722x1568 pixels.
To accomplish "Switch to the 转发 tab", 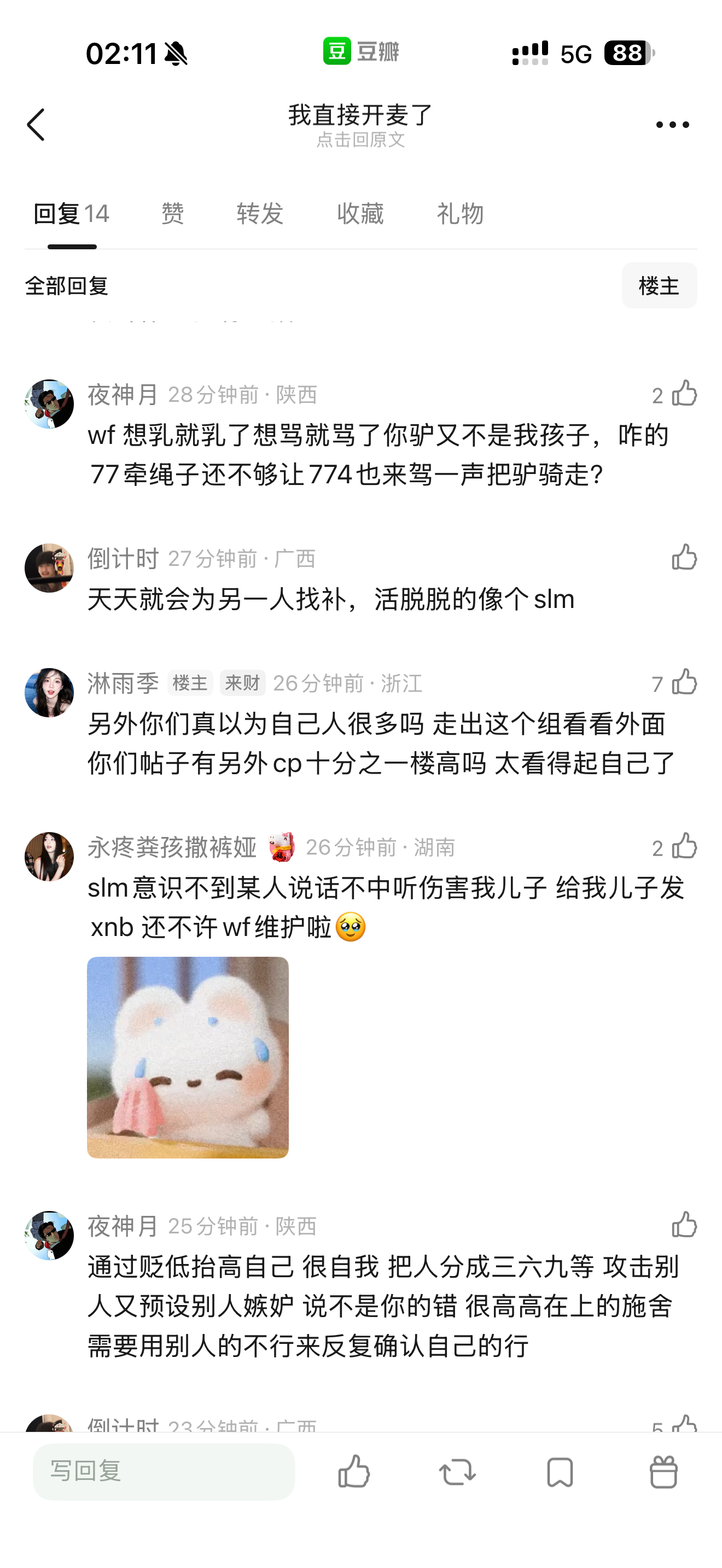I will 260,214.
